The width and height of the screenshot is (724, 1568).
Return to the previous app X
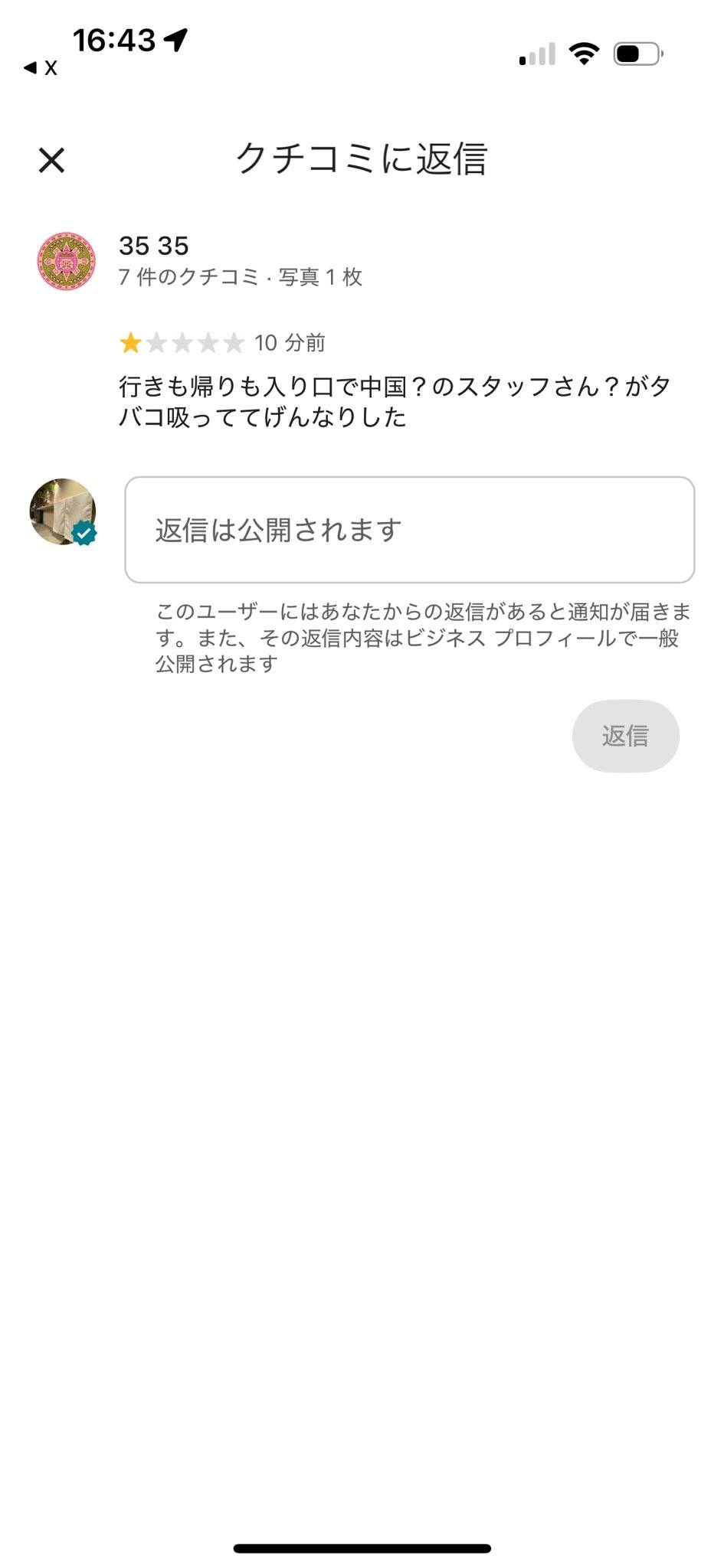[41, 68]
